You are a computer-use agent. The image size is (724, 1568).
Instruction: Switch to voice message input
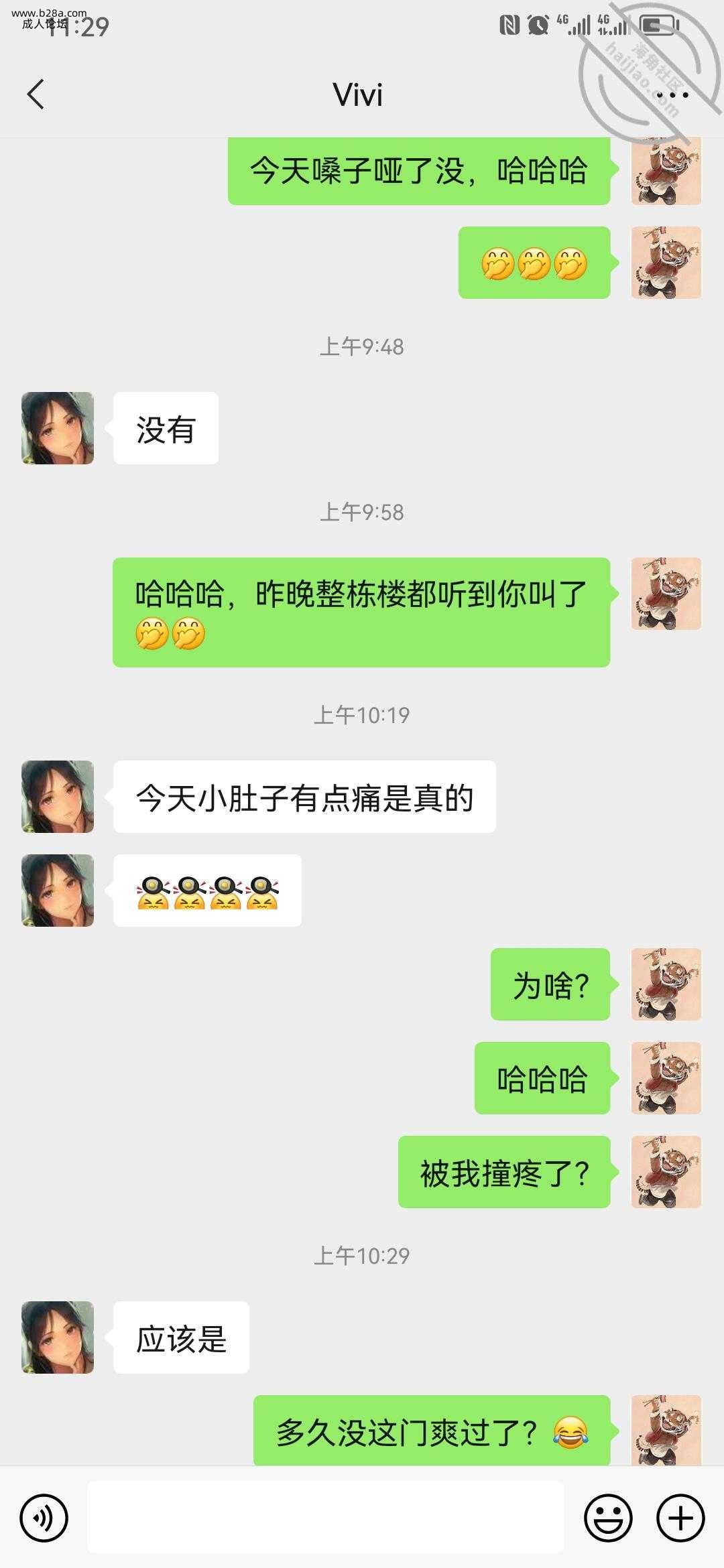[x=44, y=1518]
